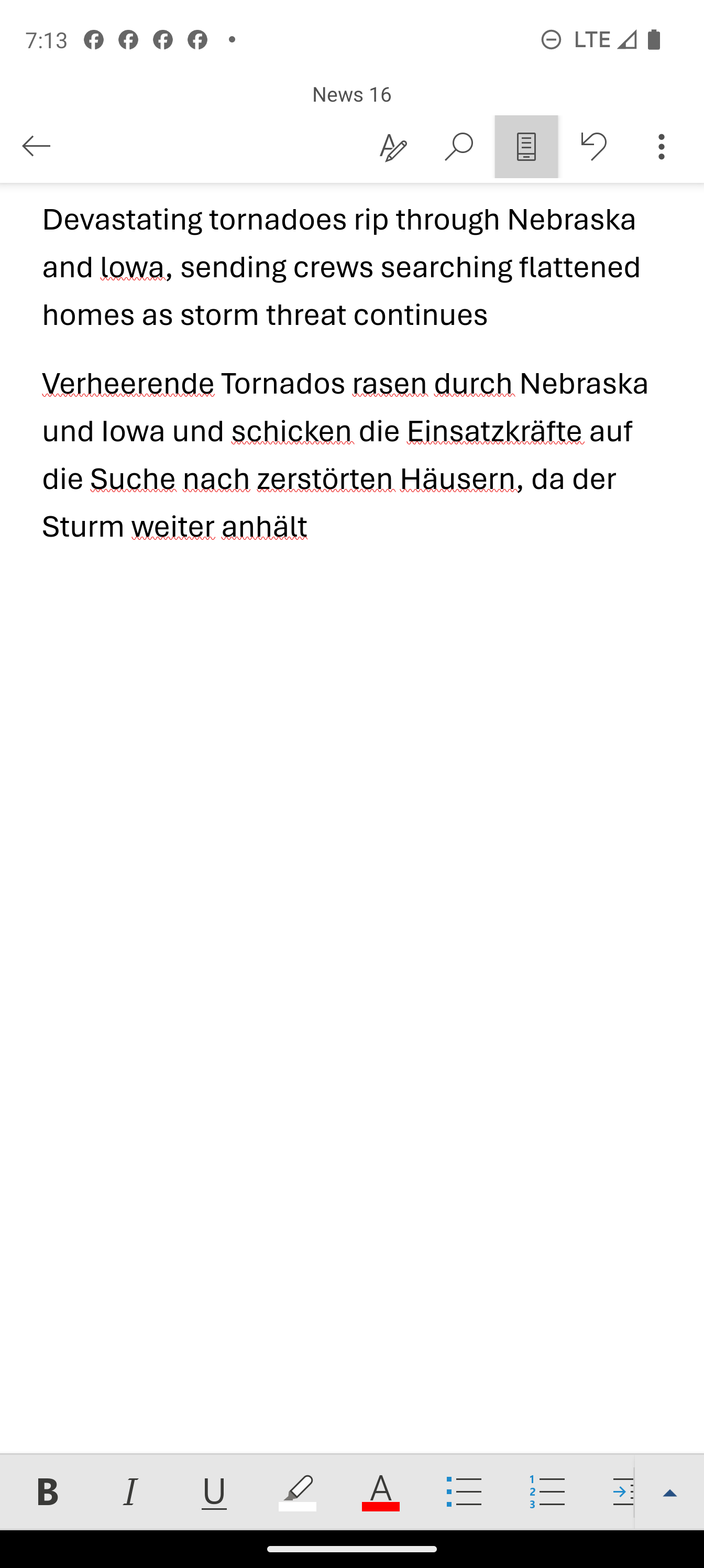Insert a numbered list
Image resolution: width=704 pixels, height=1568 pixels.
click(x=547, y=1492)
